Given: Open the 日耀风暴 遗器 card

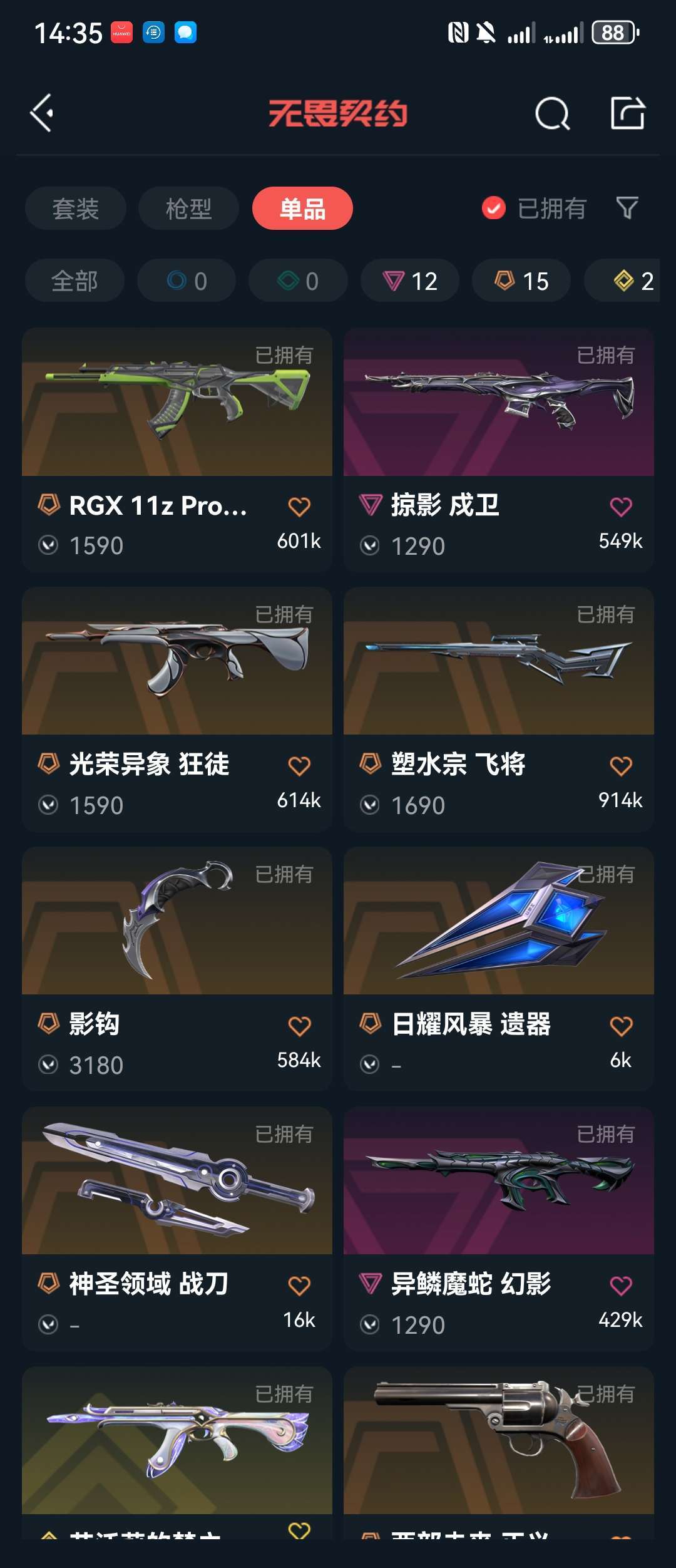Looking at the screenshot, I should coord(499,969).
